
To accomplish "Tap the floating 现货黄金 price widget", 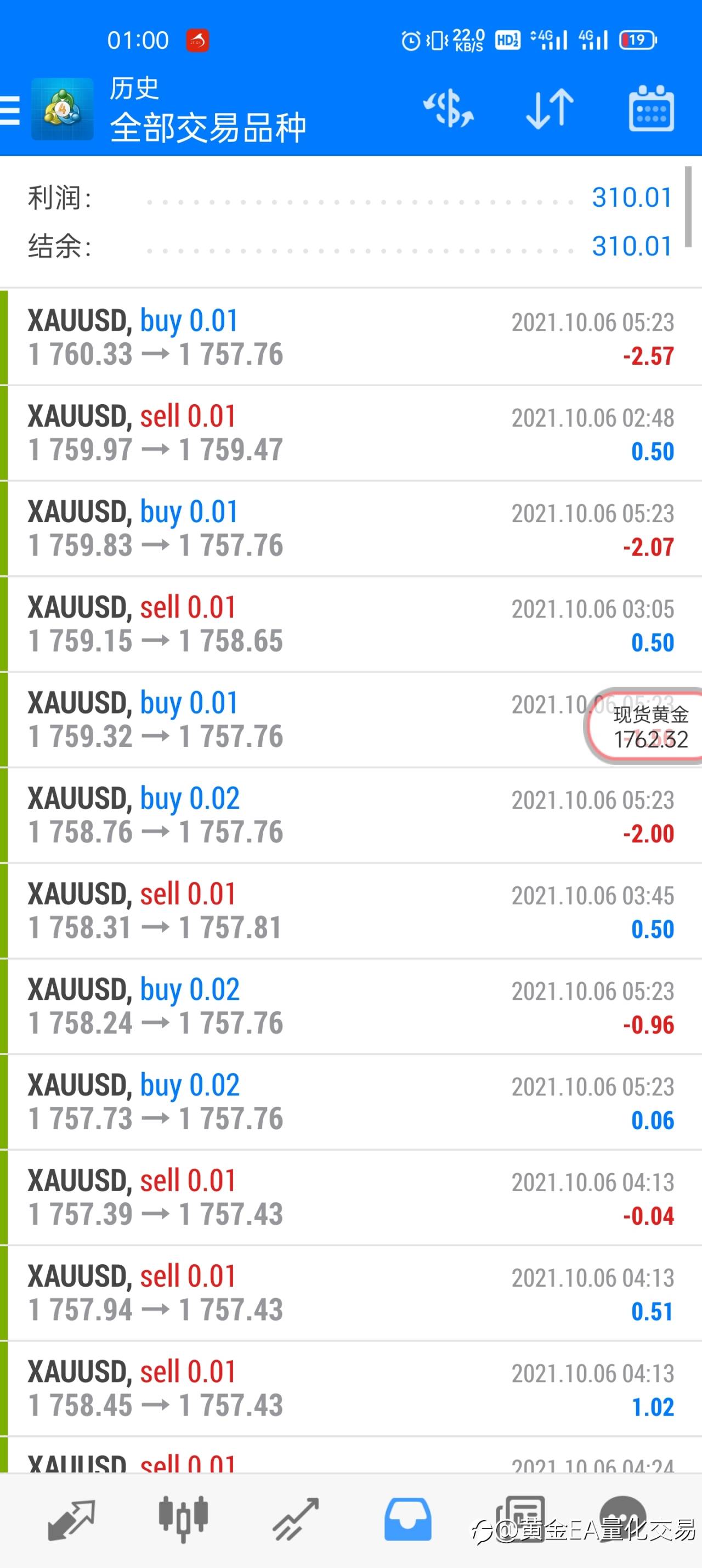I will click(646, 726).
